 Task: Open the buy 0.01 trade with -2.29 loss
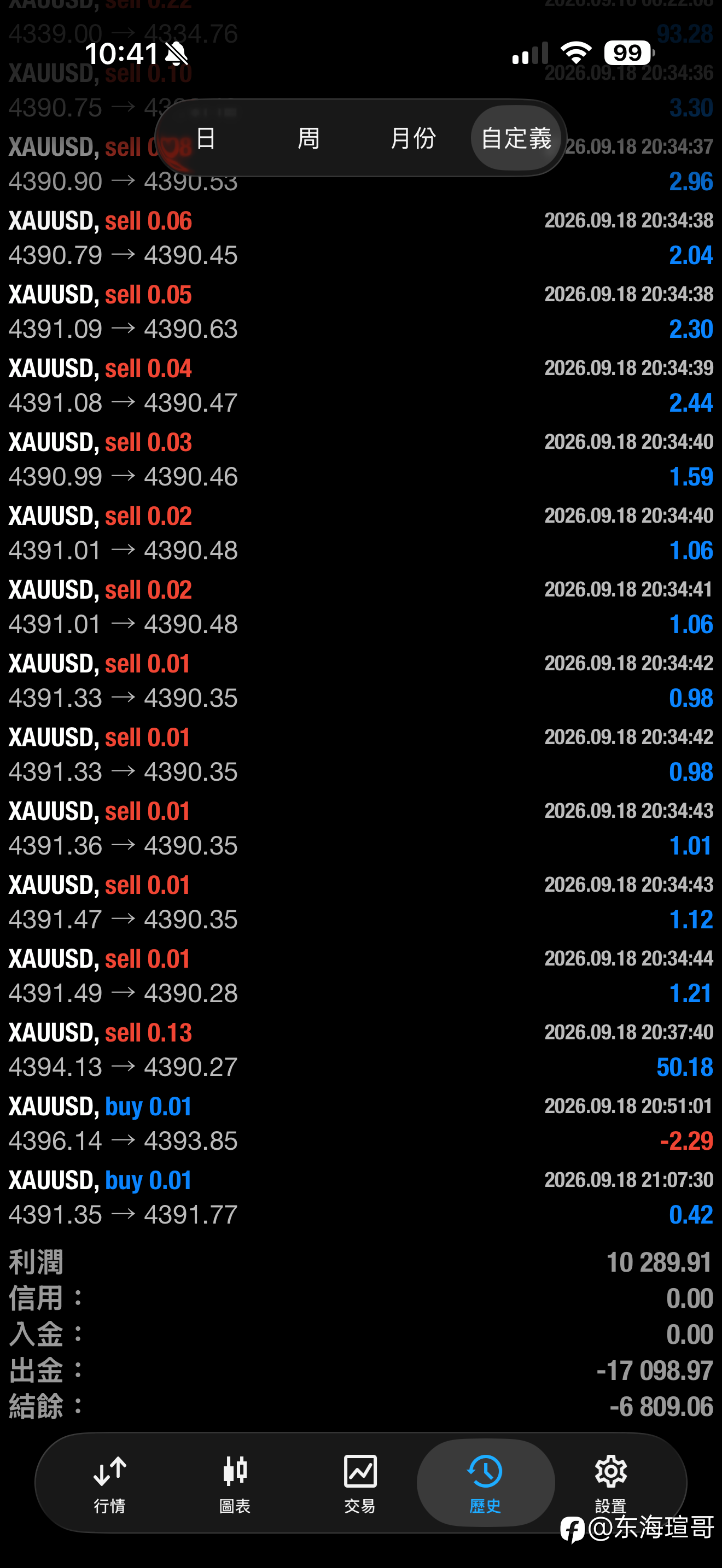361,1123
